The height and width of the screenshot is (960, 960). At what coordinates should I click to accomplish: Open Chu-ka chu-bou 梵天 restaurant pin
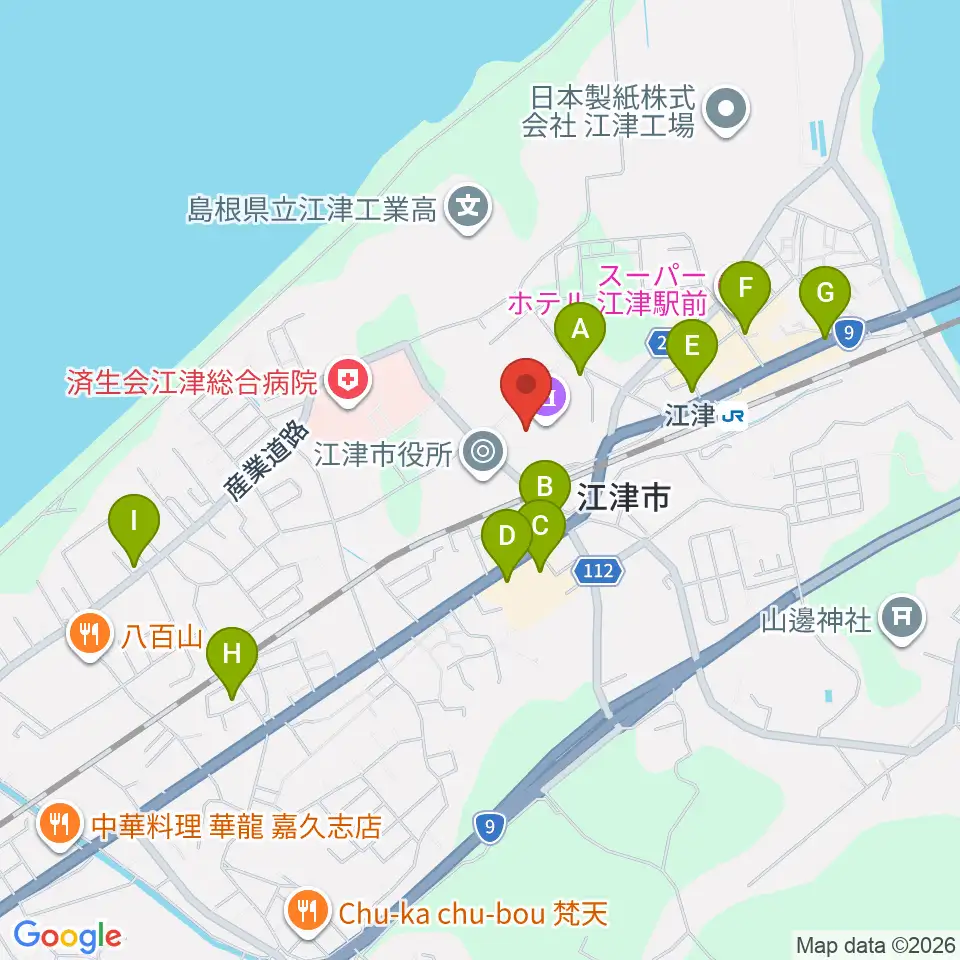[307, 915]
